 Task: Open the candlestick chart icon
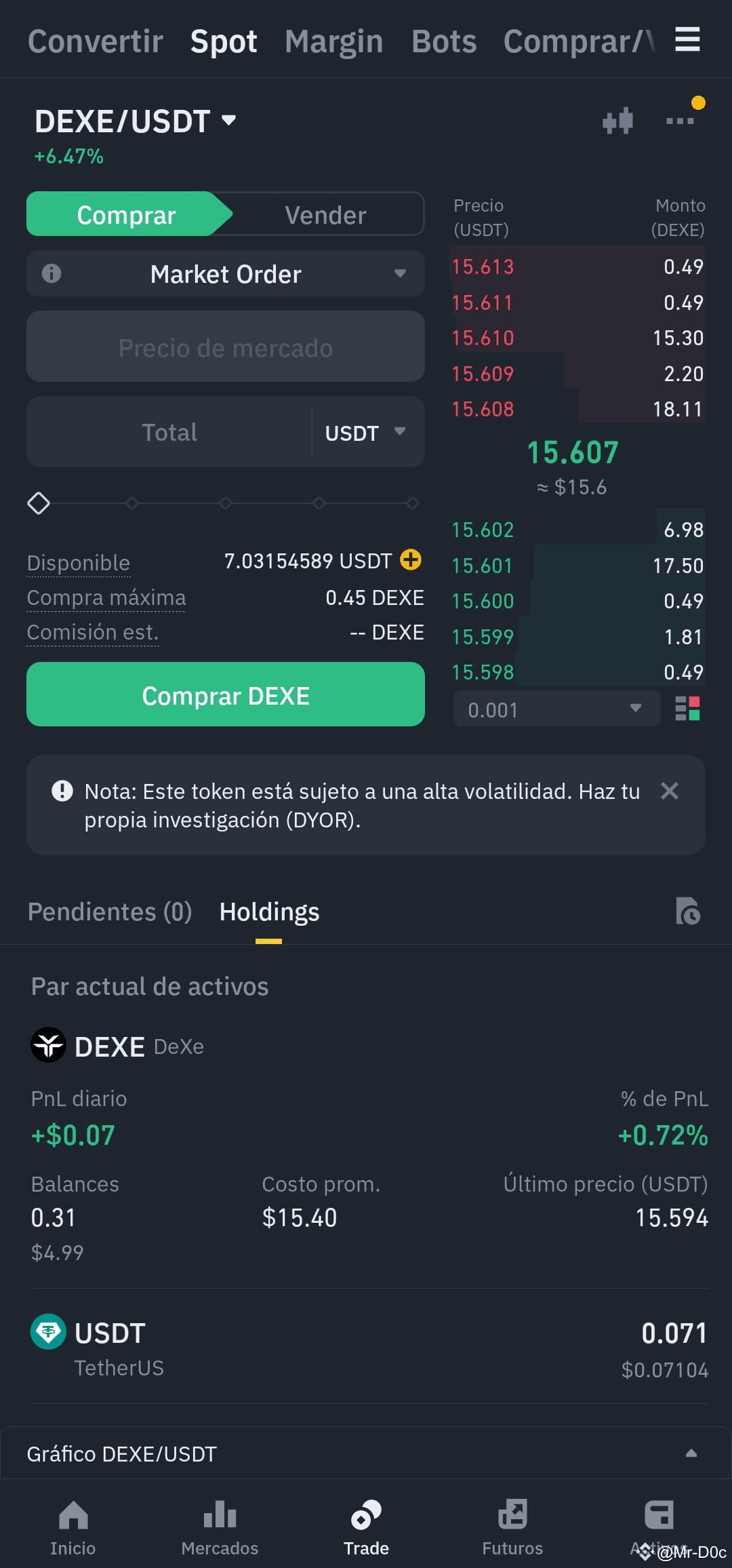point(617,121)
